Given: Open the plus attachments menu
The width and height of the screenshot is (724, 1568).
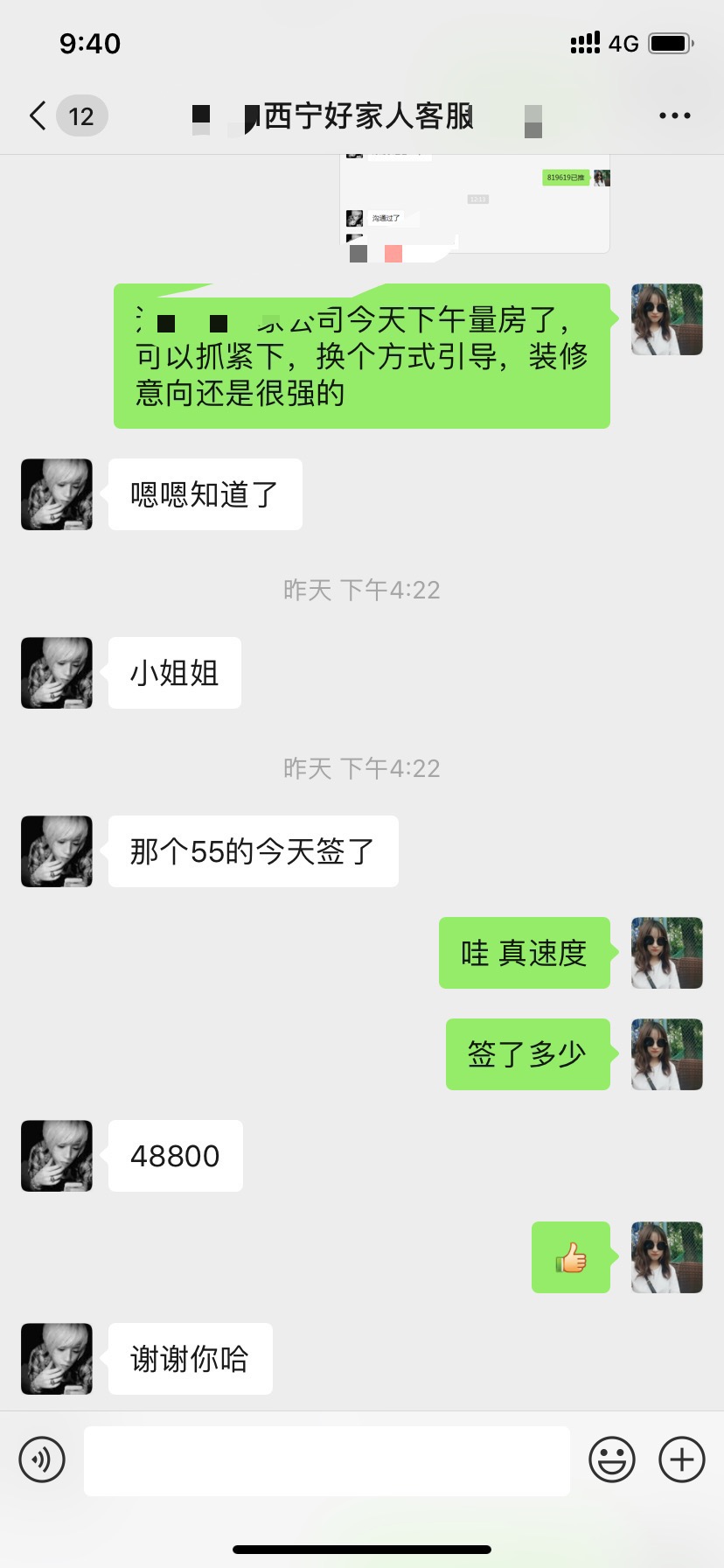Looking at the screenshot, I should (x=681, y=1459).
